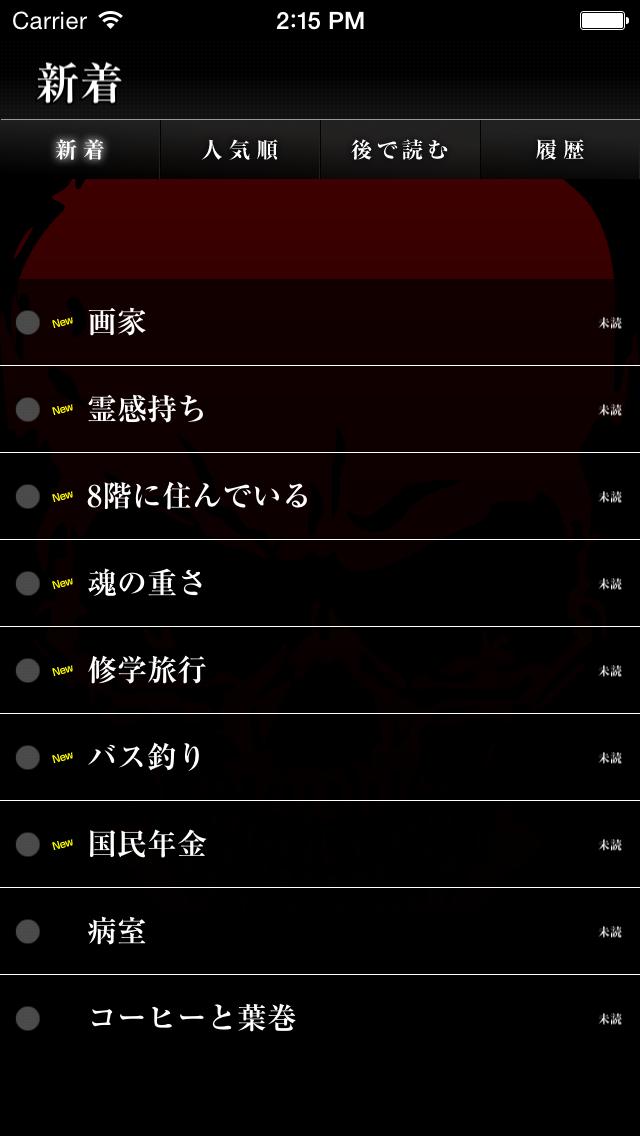Open the 後で読む tab
The width and height of the screenshot is (640, 1136).
coord(400,150)
